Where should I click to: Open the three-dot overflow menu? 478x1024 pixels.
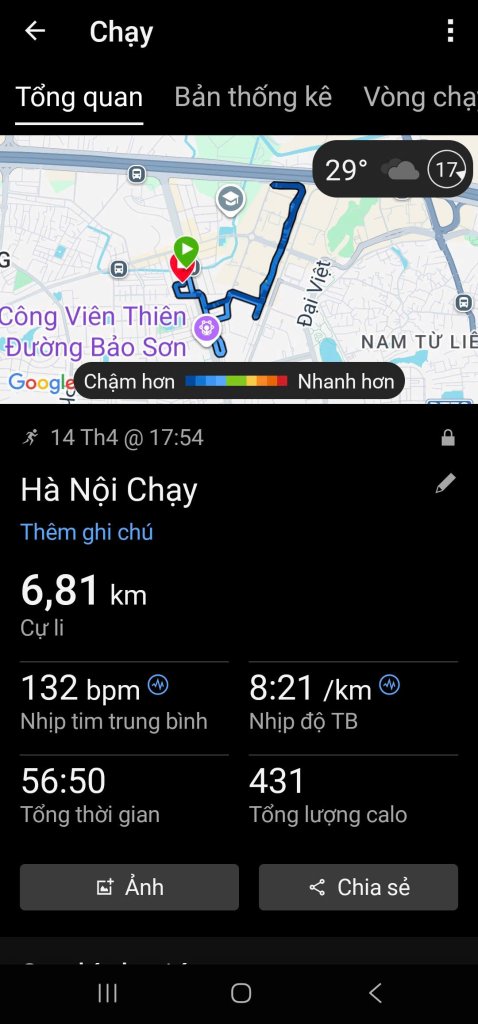point(450,31)
